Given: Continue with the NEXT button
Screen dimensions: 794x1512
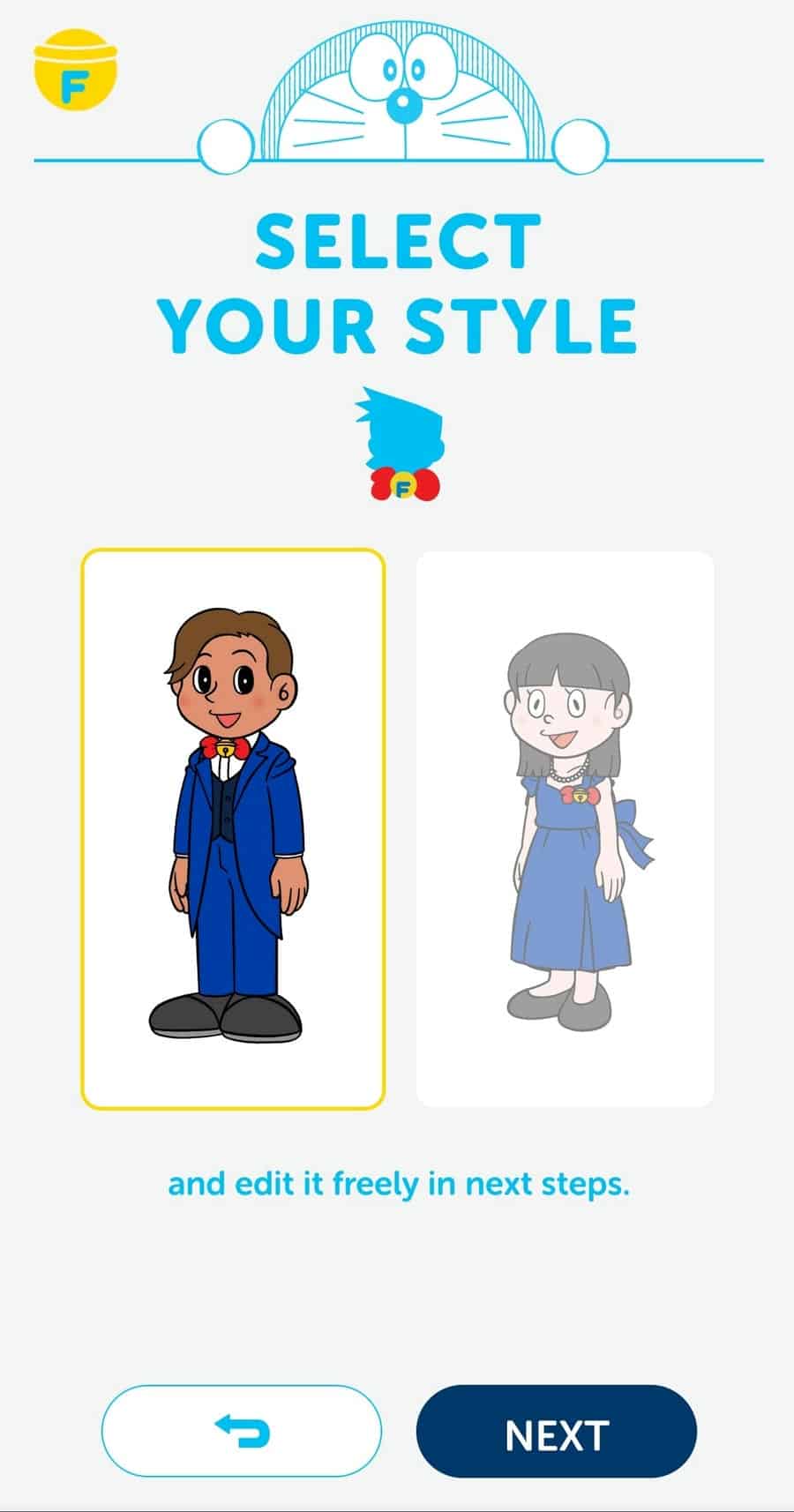Looking at the screenshot, I should click(x=557, y=1430).
